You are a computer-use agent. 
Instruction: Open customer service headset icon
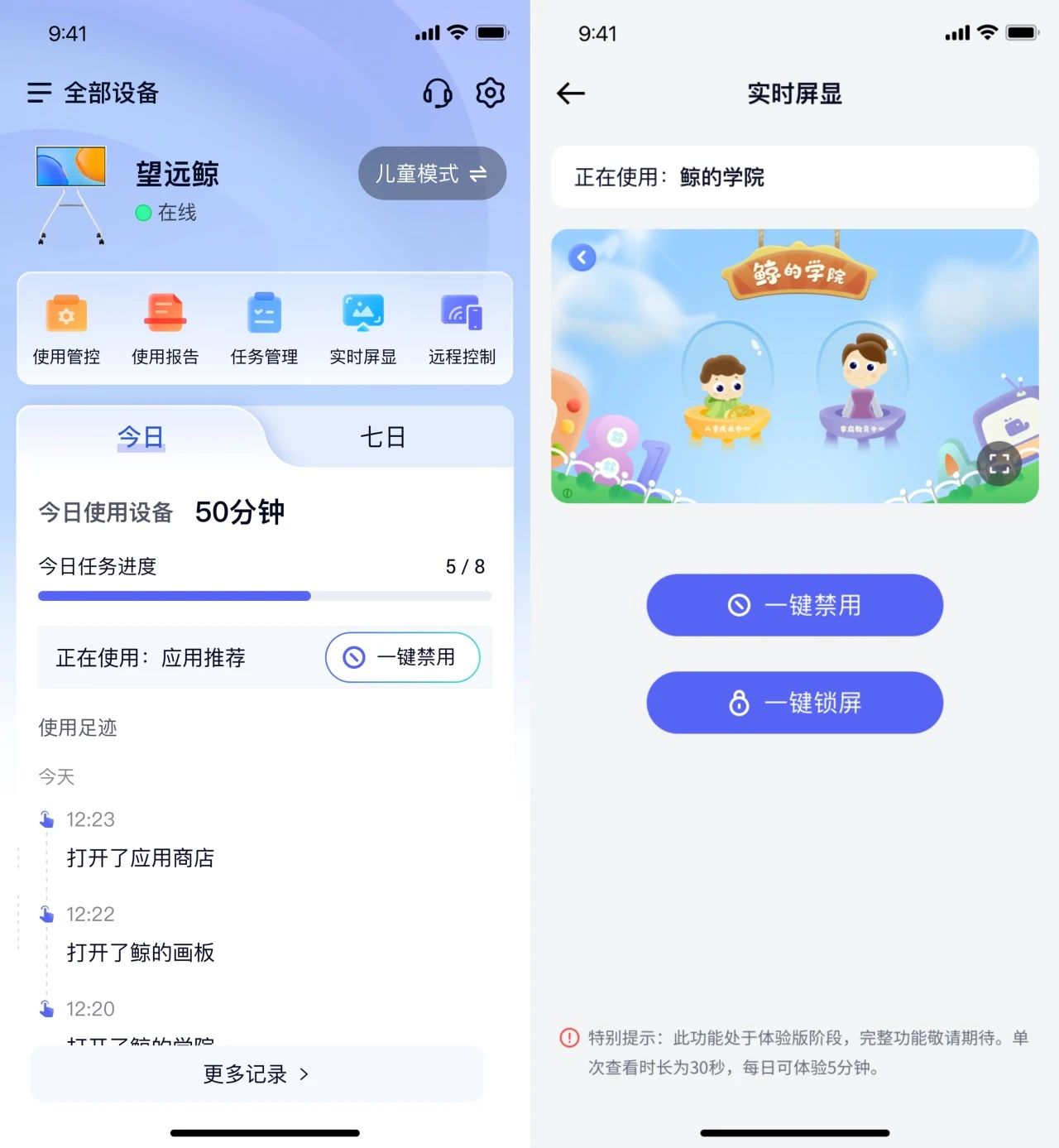click(x=437, y=93)
